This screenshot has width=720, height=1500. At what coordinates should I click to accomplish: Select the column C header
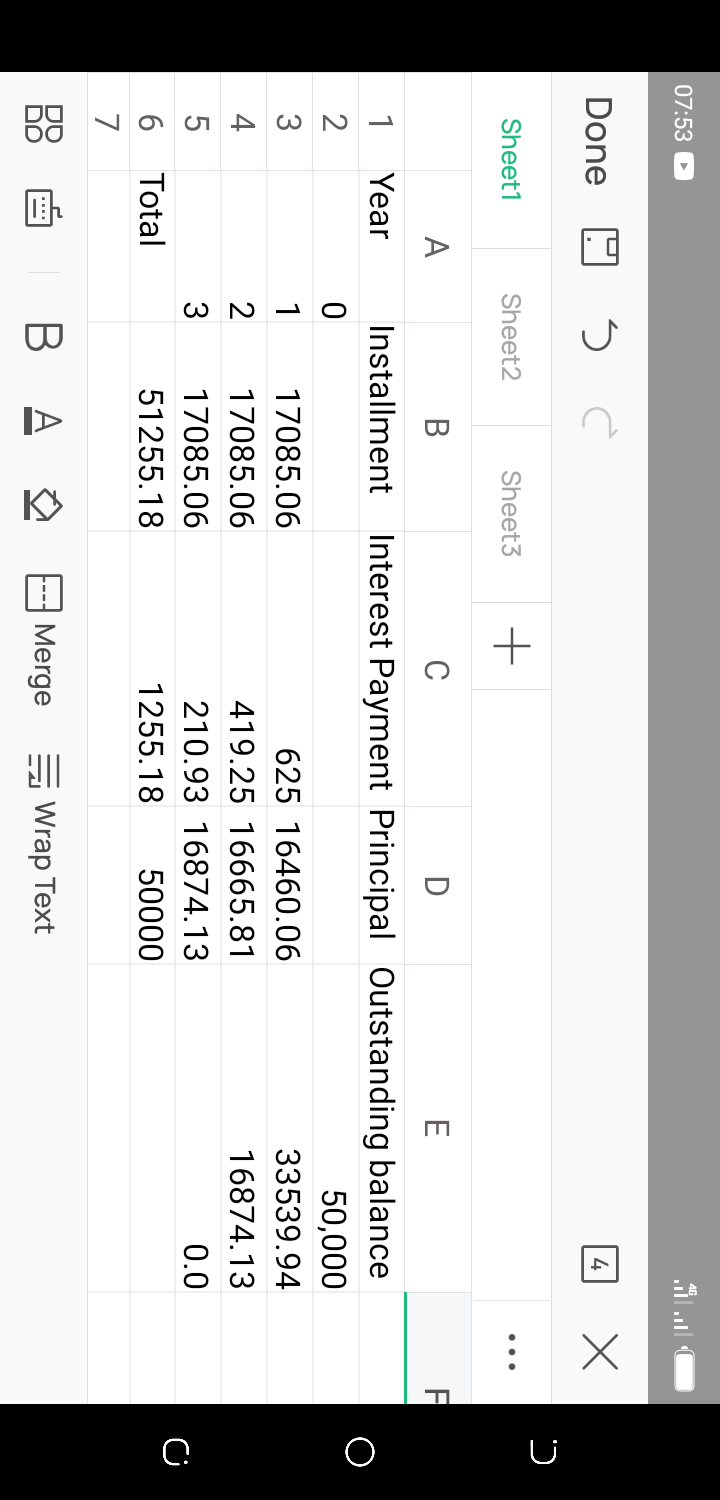[437, 669]
